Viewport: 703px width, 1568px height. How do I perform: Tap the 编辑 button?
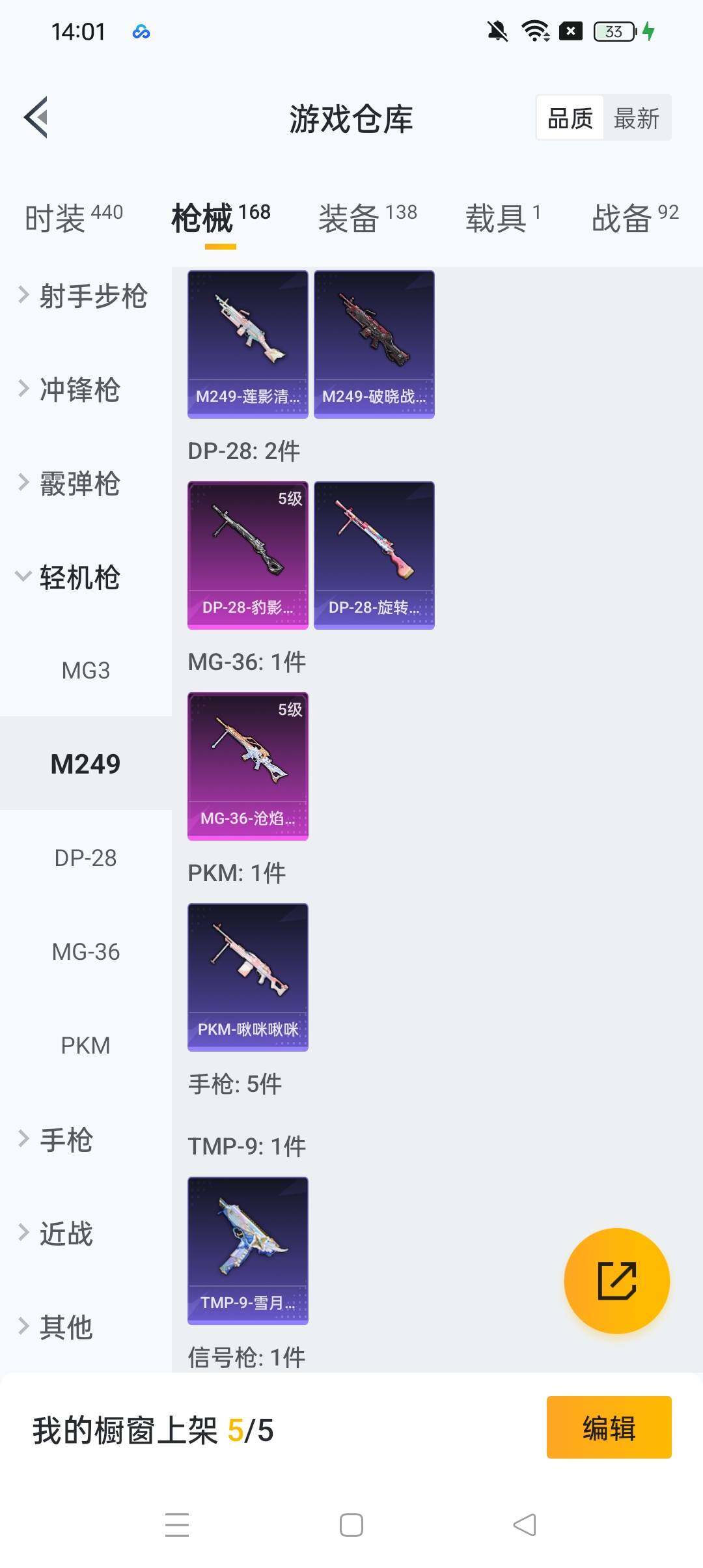(609, 1428)
